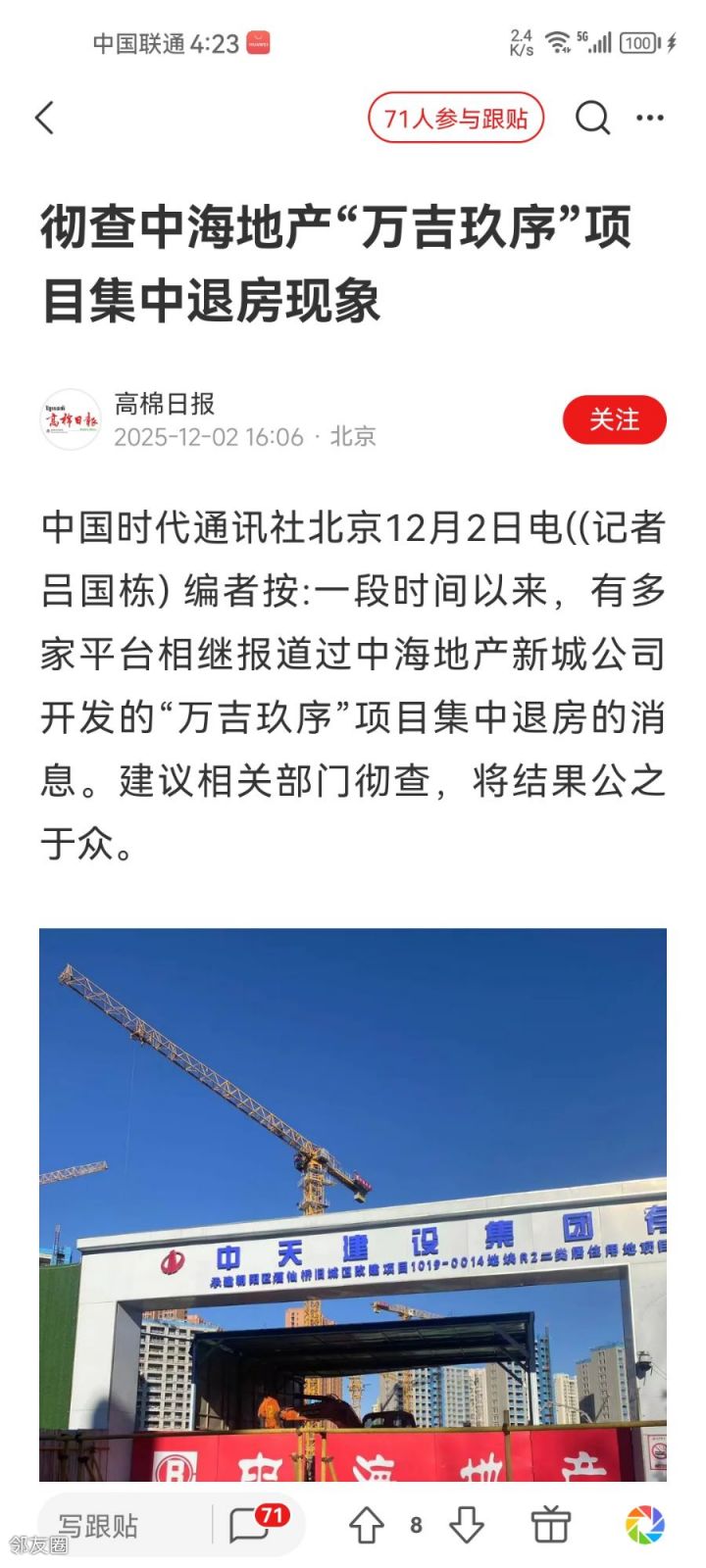Downvote this article
The width and height of the screenshot is (706, 1568).
466,1525
